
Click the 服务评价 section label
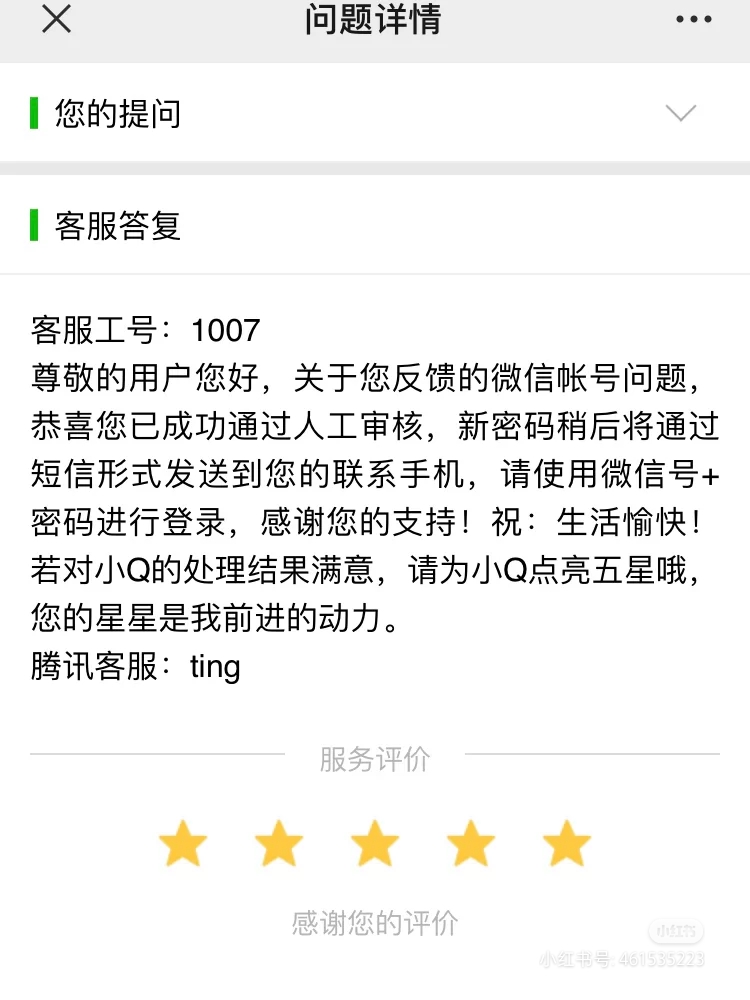coord(375,760)
